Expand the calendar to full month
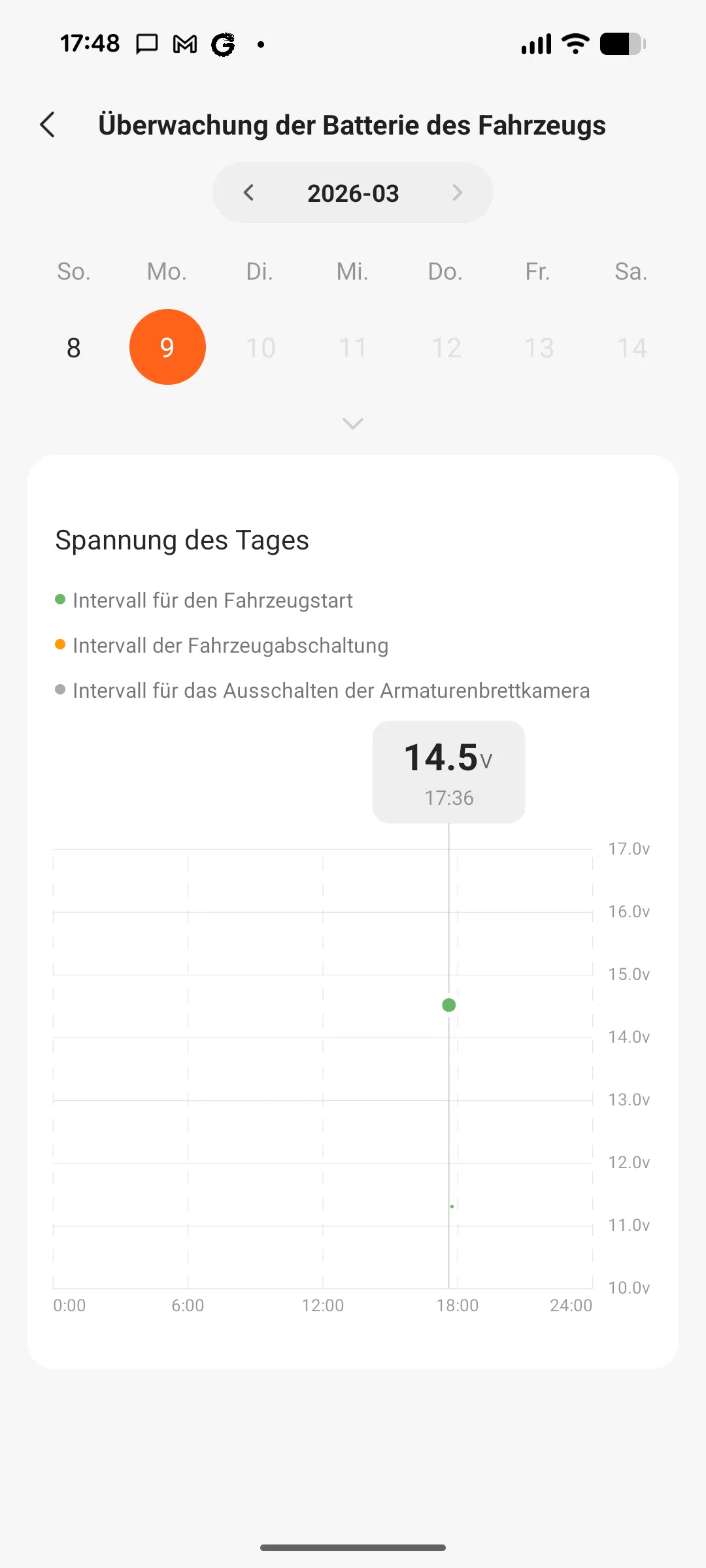 353,424
